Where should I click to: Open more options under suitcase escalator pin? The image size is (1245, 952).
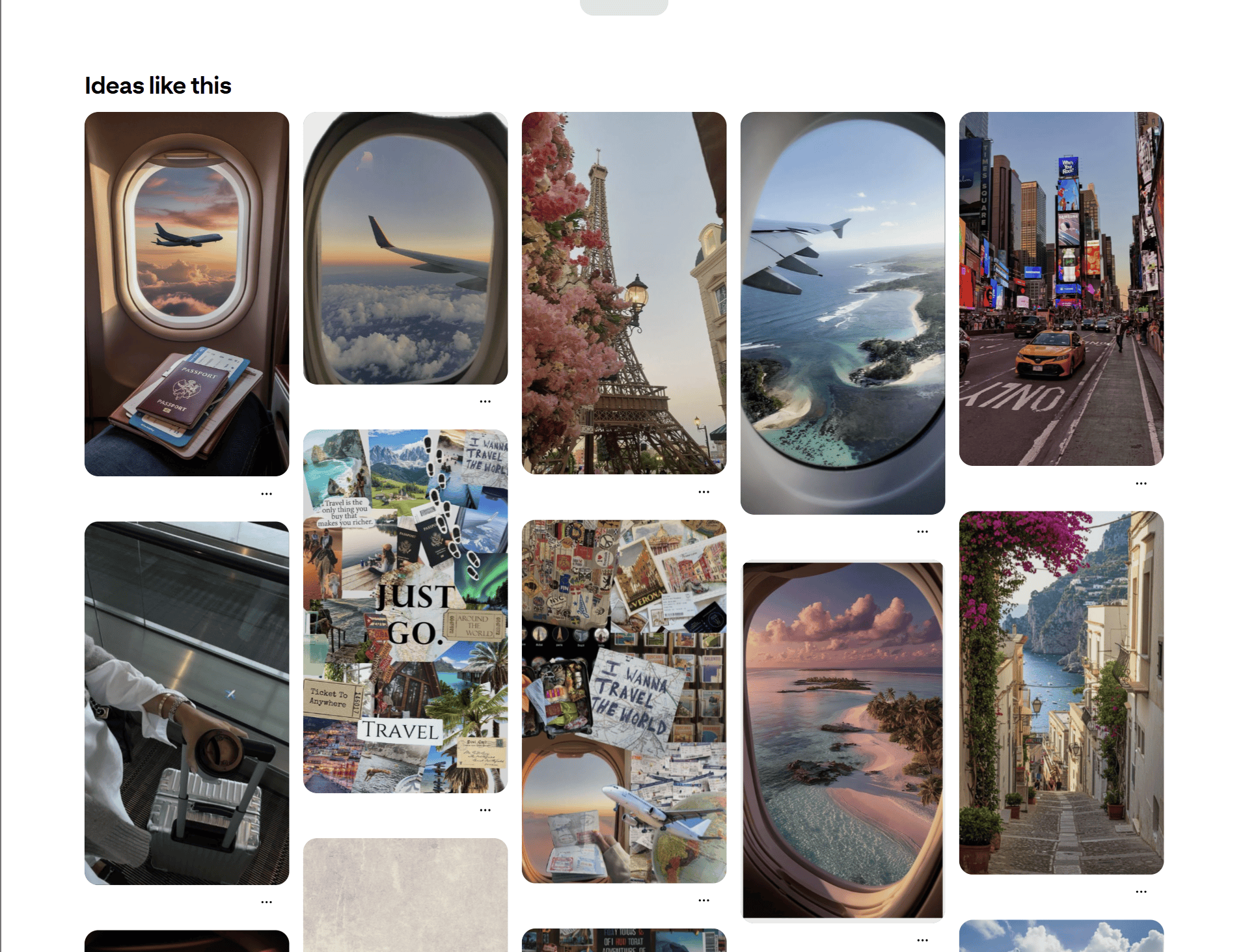[267, 902]
